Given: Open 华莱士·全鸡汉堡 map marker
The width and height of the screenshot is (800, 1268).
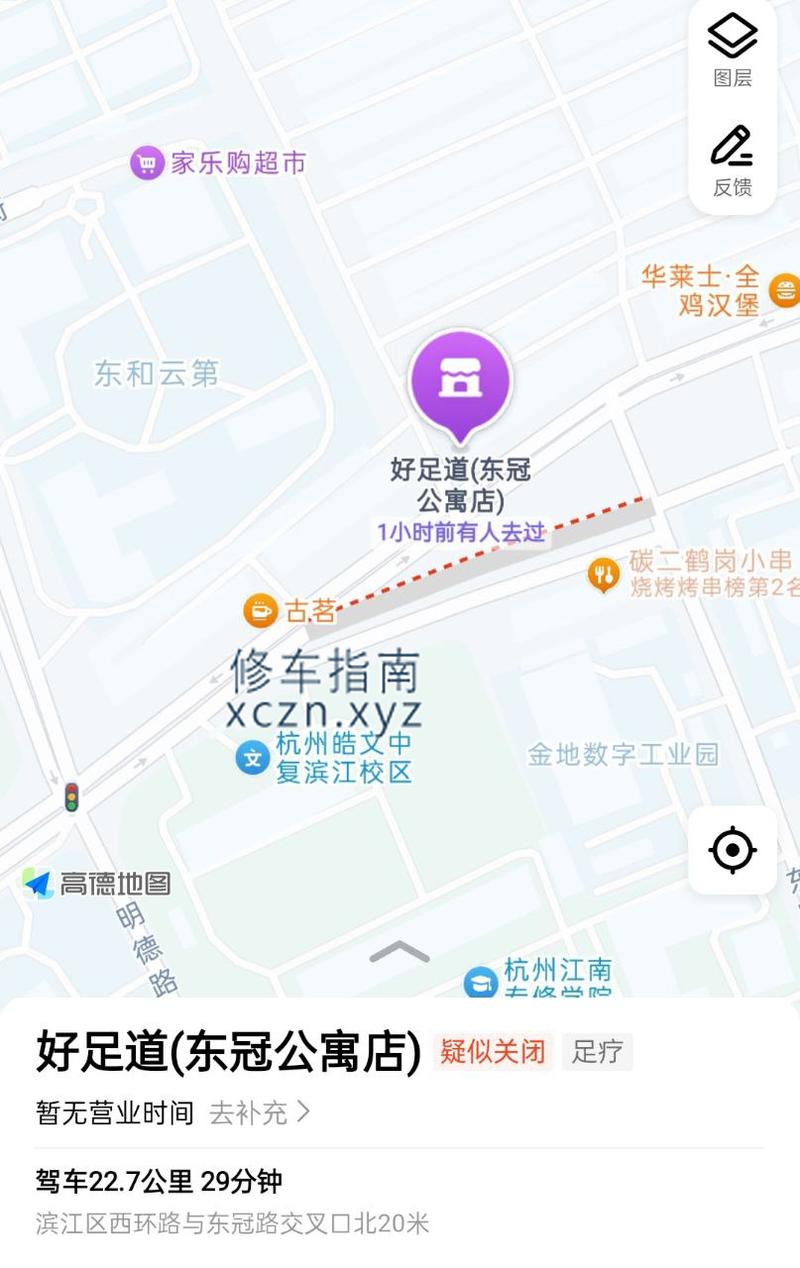Looking at the screenshot, I should click(785, 291).
